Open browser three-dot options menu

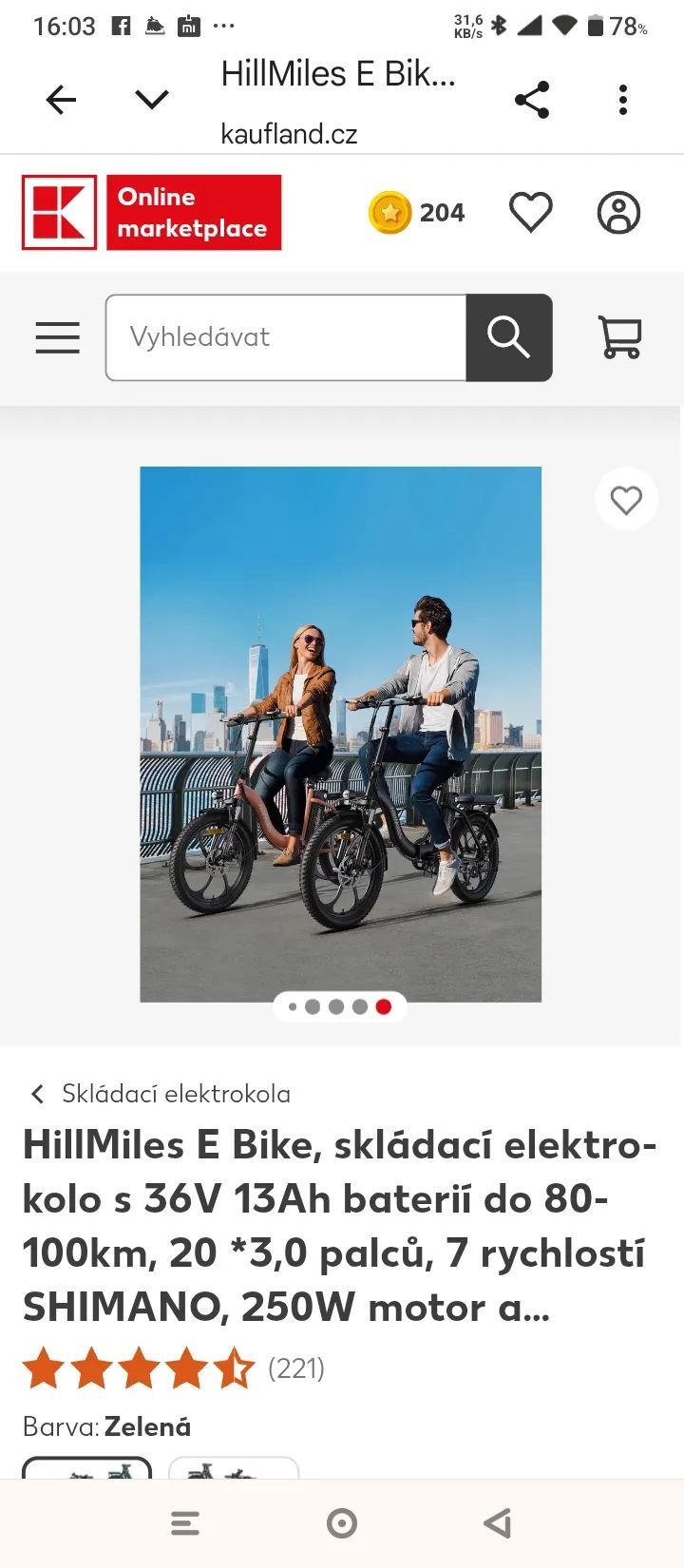pos(622,99)
